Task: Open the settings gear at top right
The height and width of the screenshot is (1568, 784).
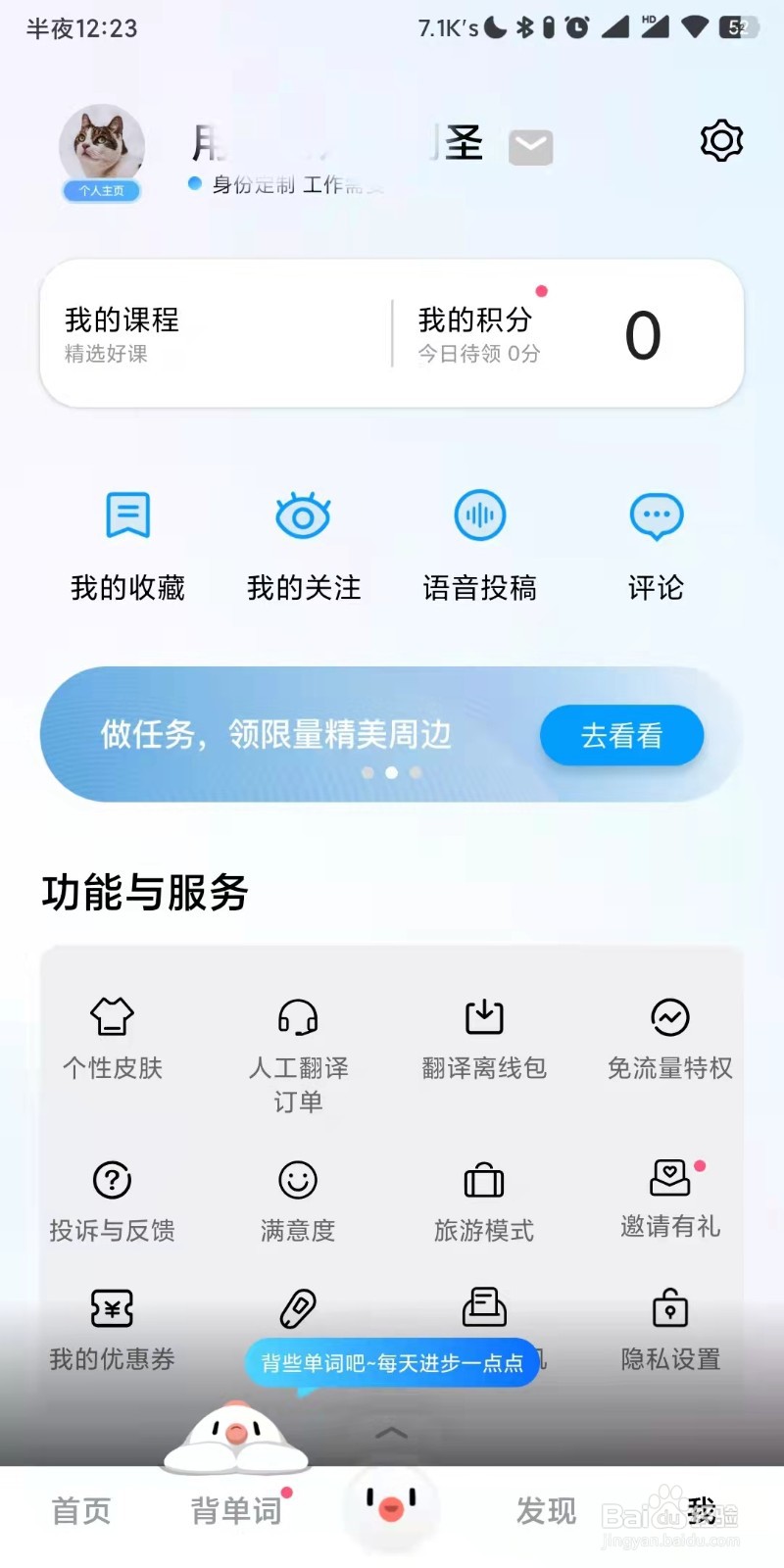Action: (x=720, y=140)
